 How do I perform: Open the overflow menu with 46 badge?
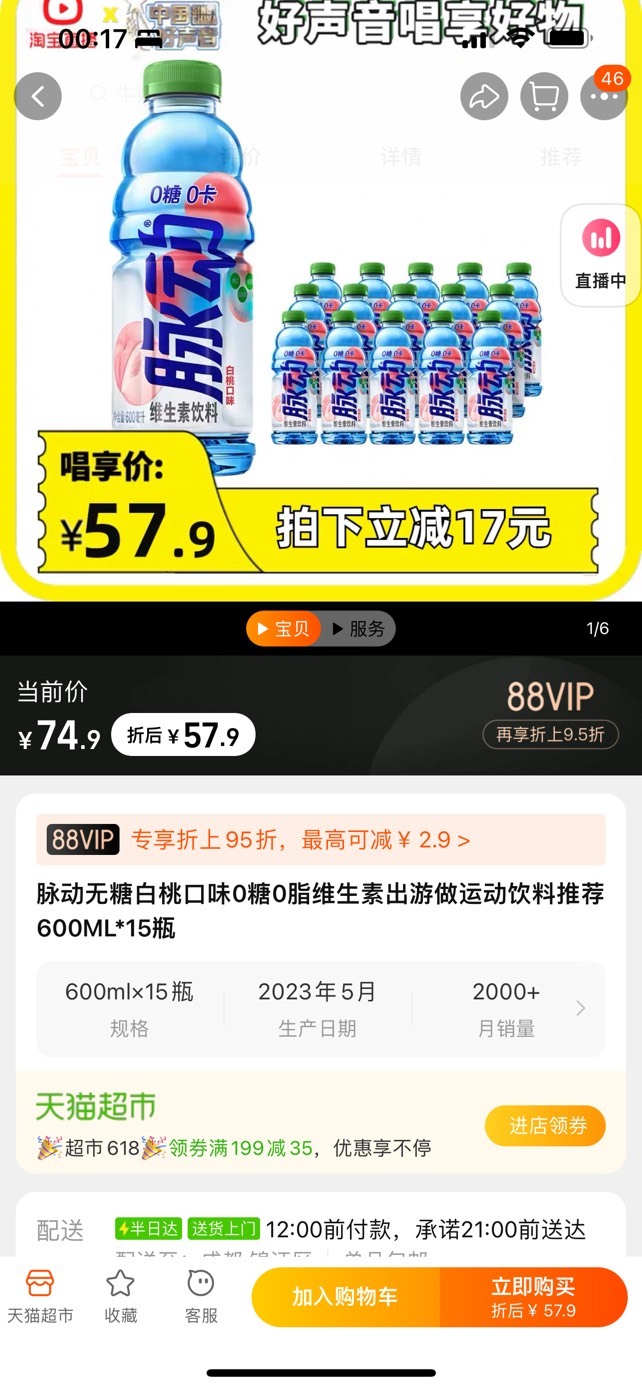tap(604, 95)
